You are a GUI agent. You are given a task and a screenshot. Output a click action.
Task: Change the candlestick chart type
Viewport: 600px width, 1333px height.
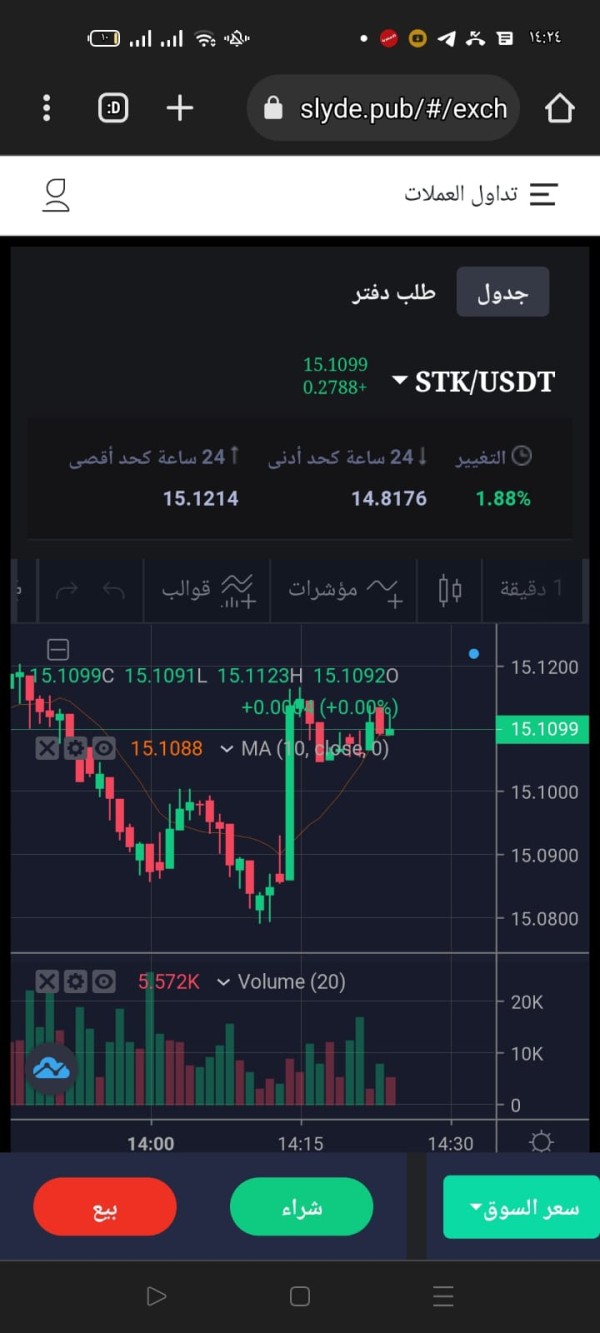pos(450,590)
